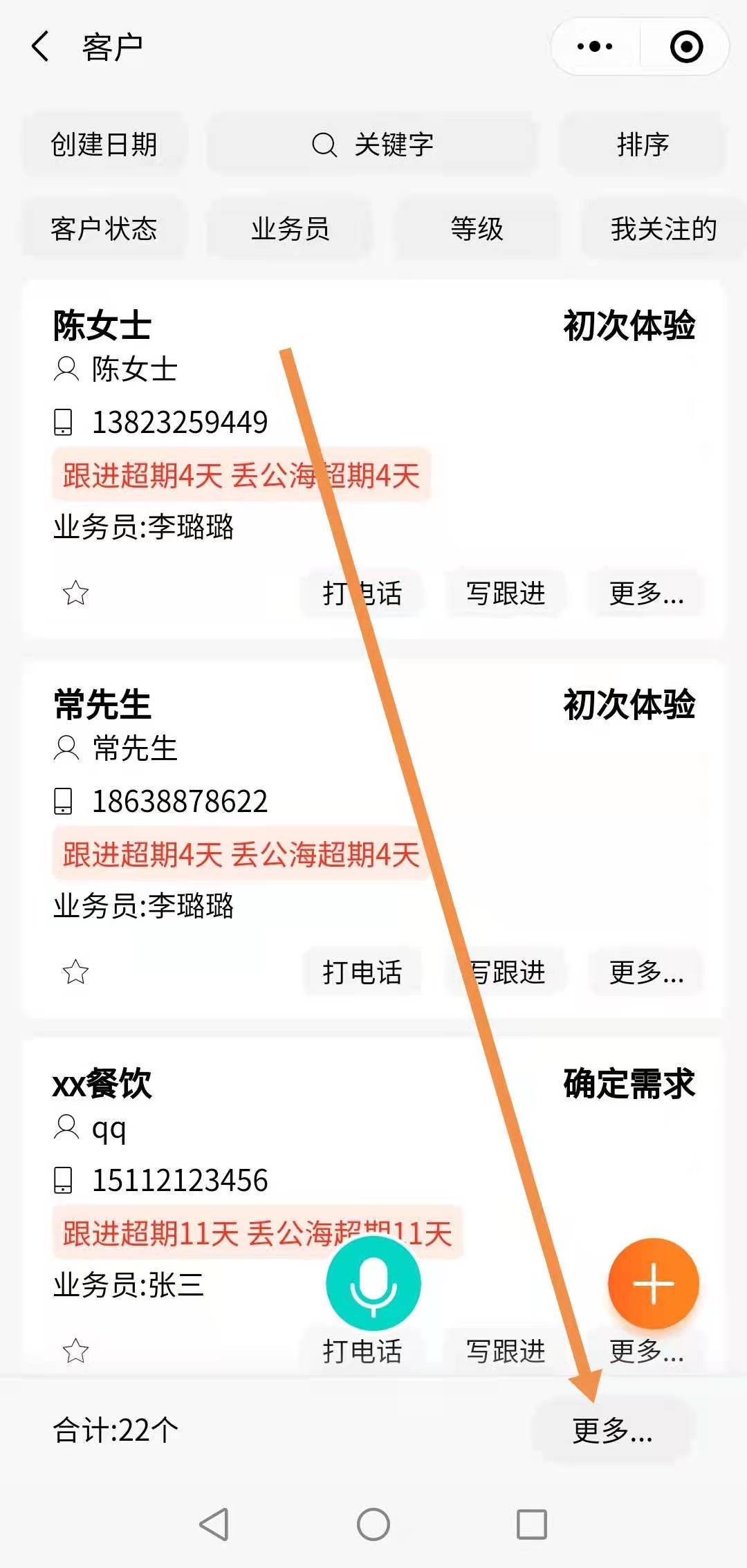Screen dimensions: 747x1568
Task: Open 更多 on 常先生's card
Action: click(x=646, y=972)
